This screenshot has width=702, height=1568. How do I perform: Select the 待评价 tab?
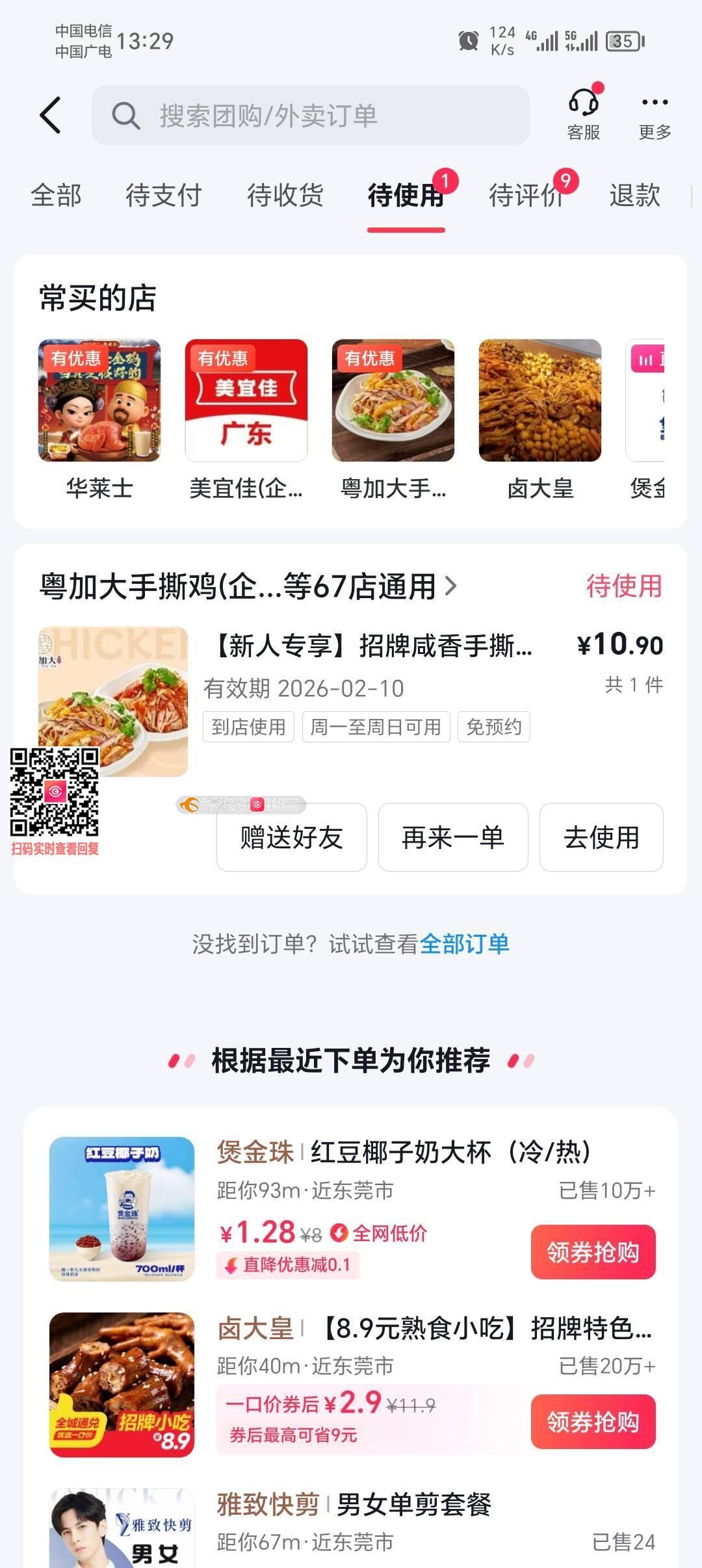click(x=526, y=195)
